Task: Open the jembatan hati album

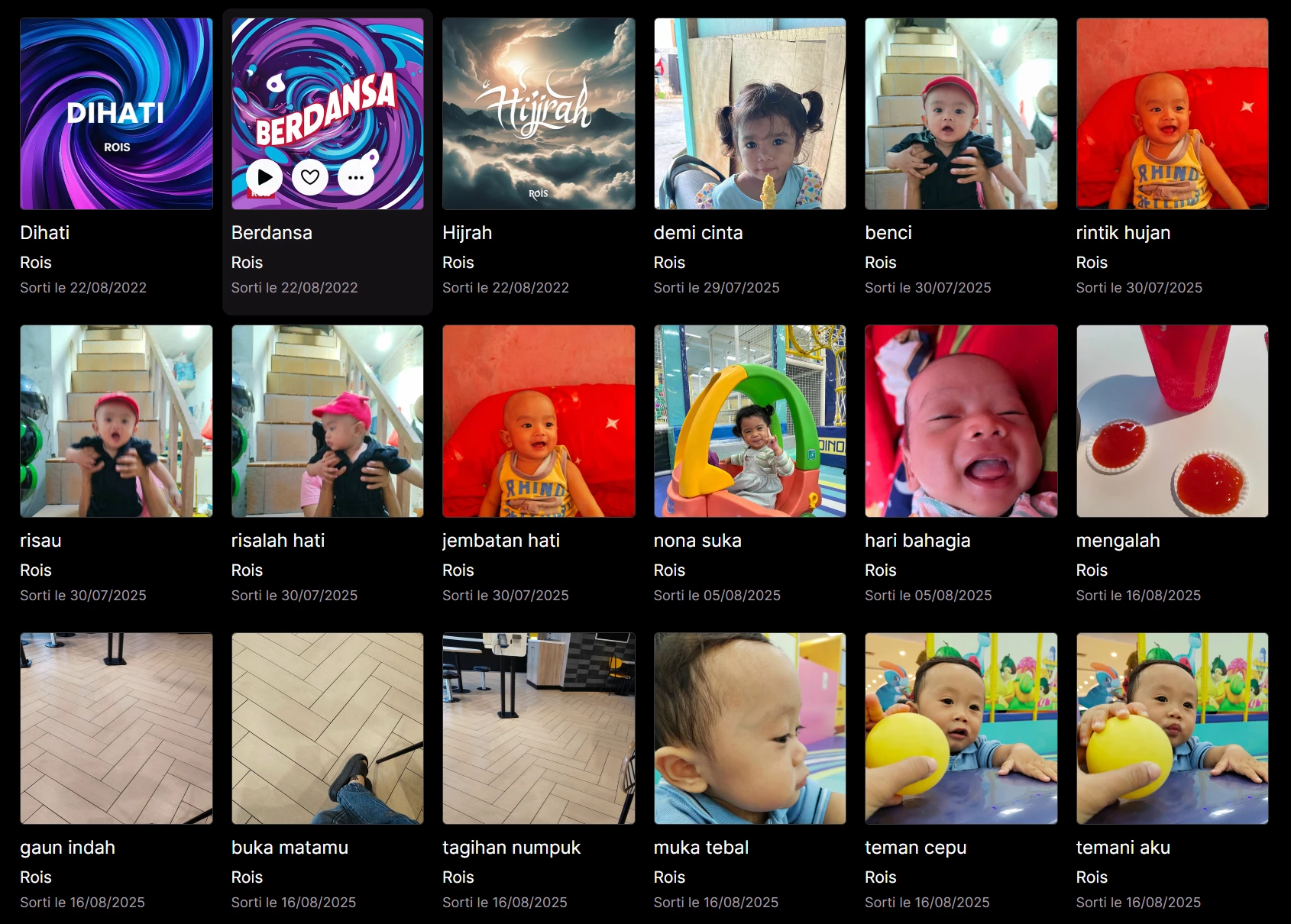Action: [539, 422]
